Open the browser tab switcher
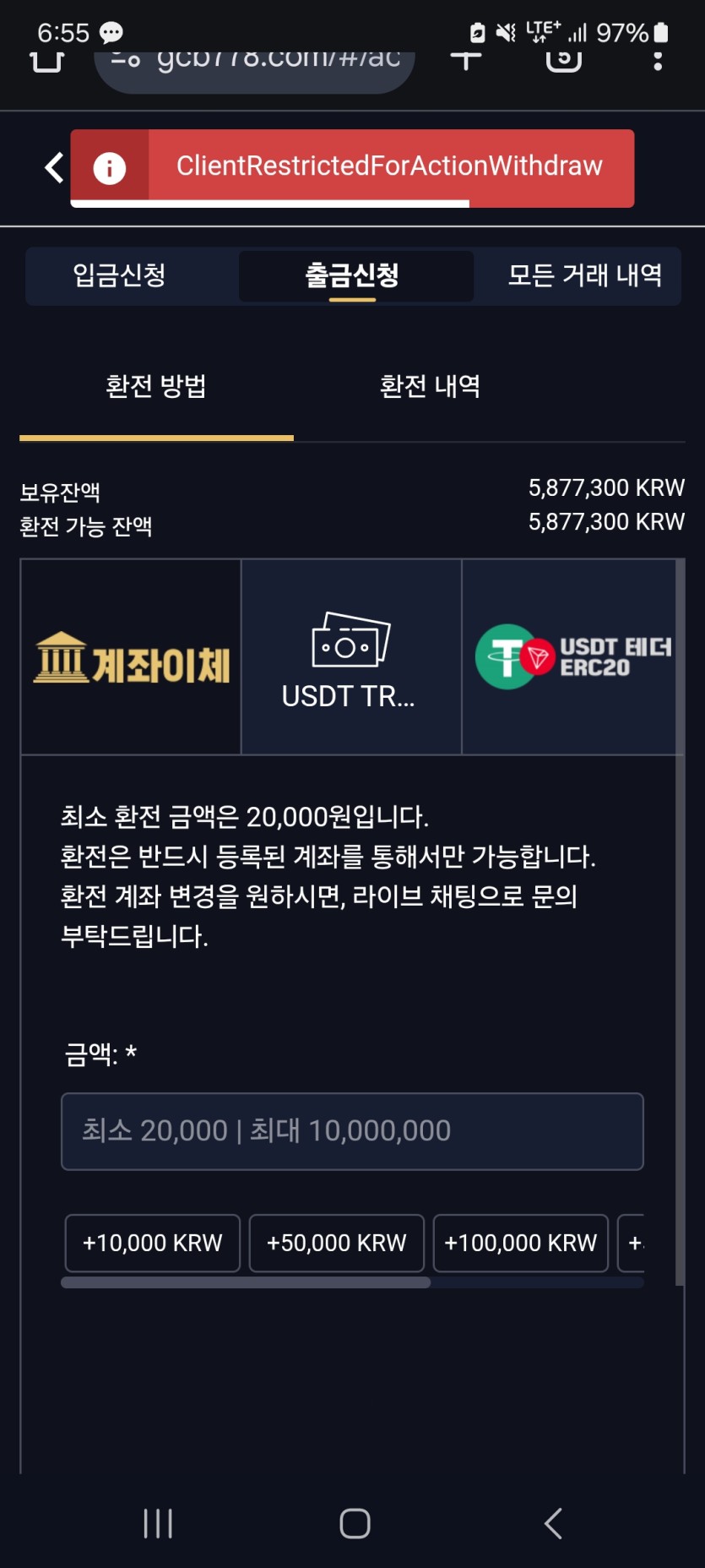 (x=563, y=61)
